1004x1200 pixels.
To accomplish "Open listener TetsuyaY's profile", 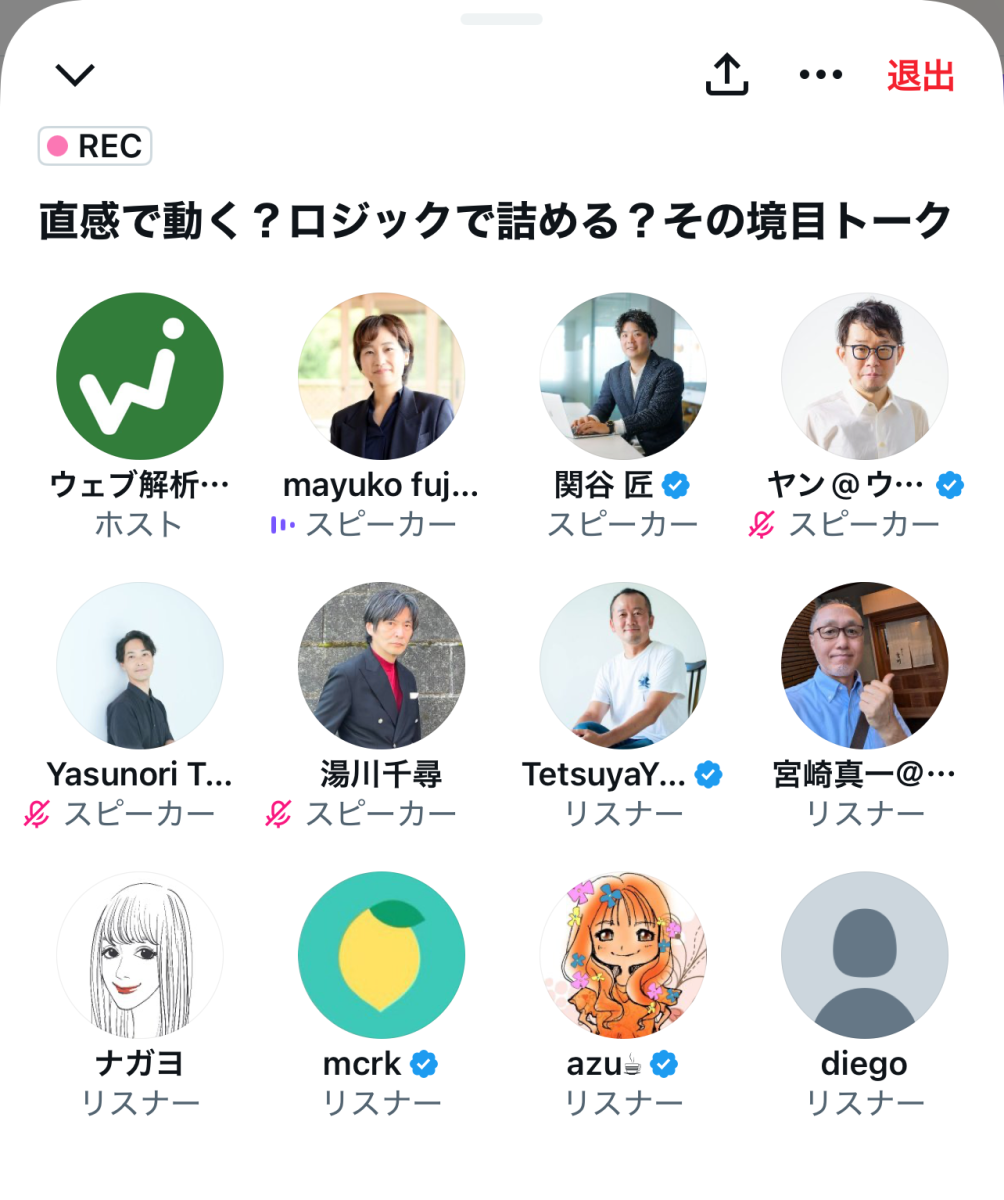I will (623, 666).
